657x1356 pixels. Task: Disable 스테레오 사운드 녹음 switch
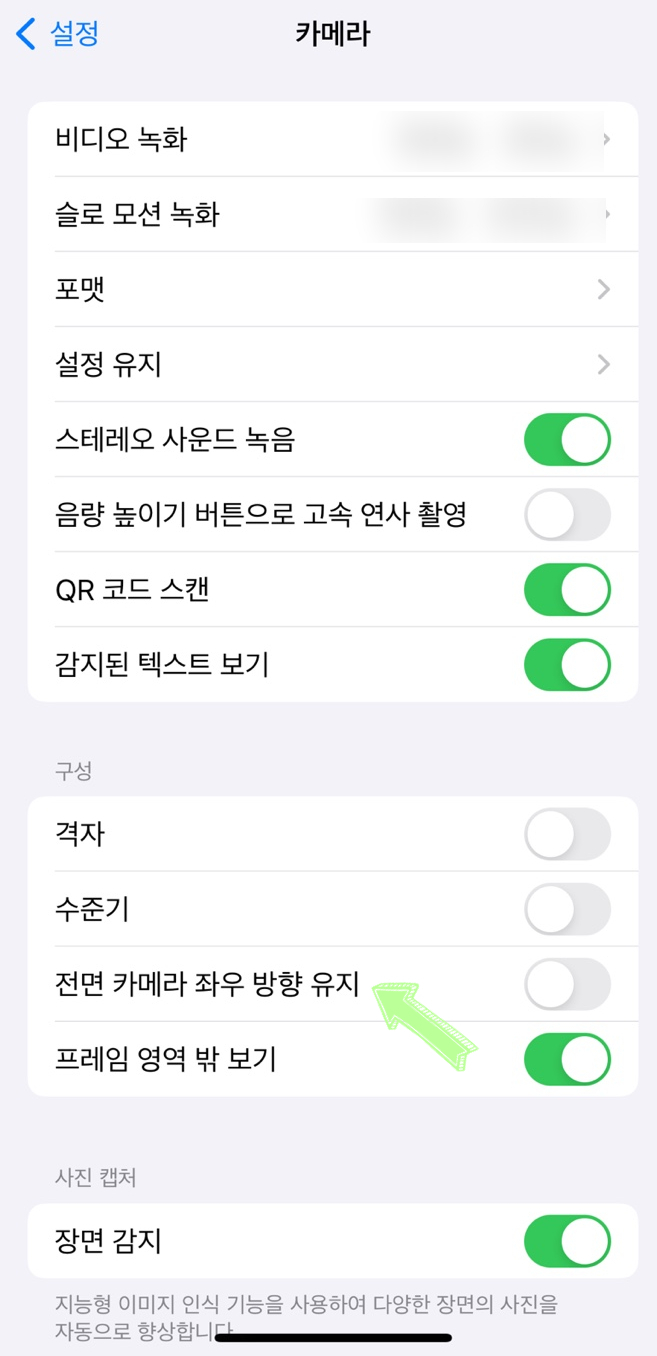(x=567, y=439)
